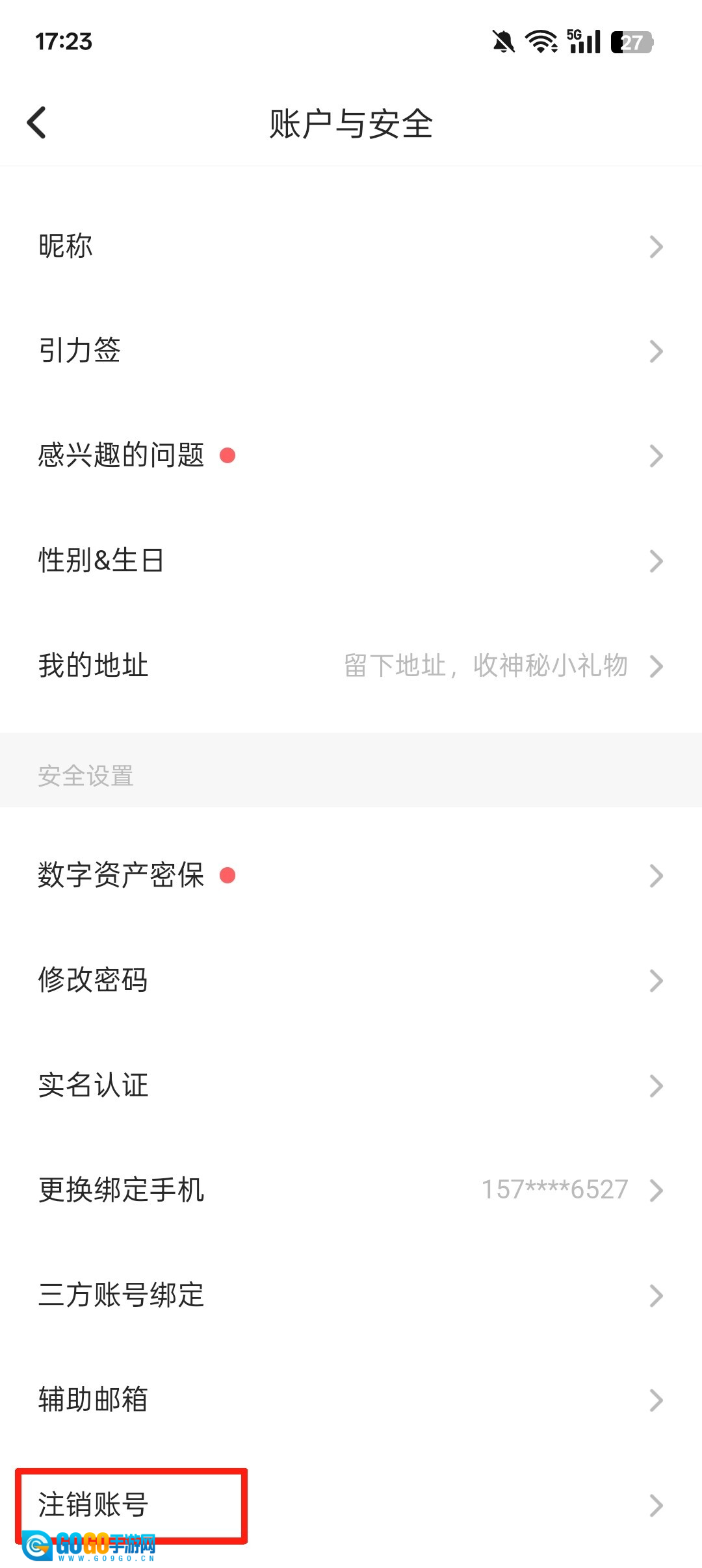Image resolution: width=702 pixels, height=1568 pixels.
Task: Open 感兴趣的问题 row
Action: point(351,455)
